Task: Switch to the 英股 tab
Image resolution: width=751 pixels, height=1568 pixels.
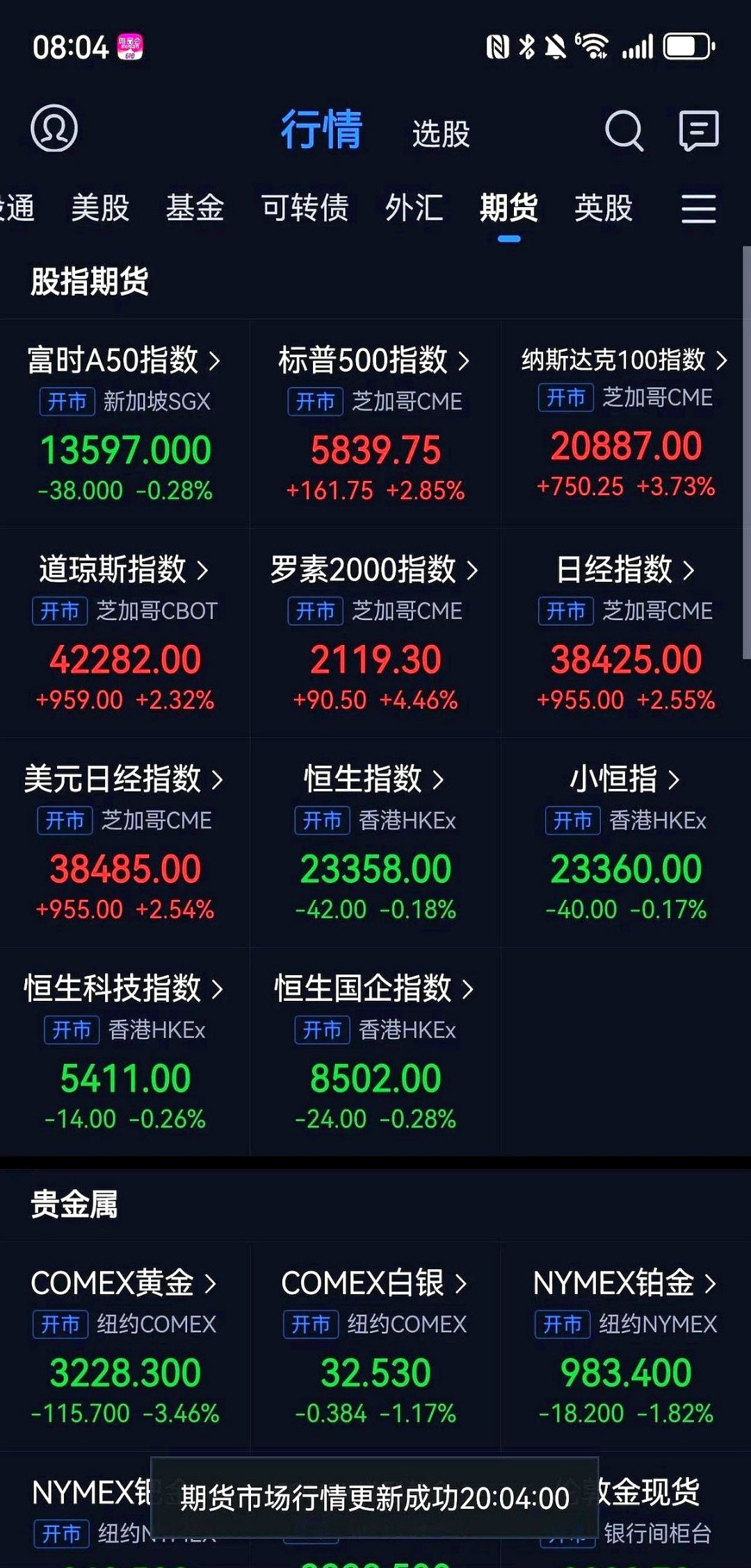Action: 602,209
